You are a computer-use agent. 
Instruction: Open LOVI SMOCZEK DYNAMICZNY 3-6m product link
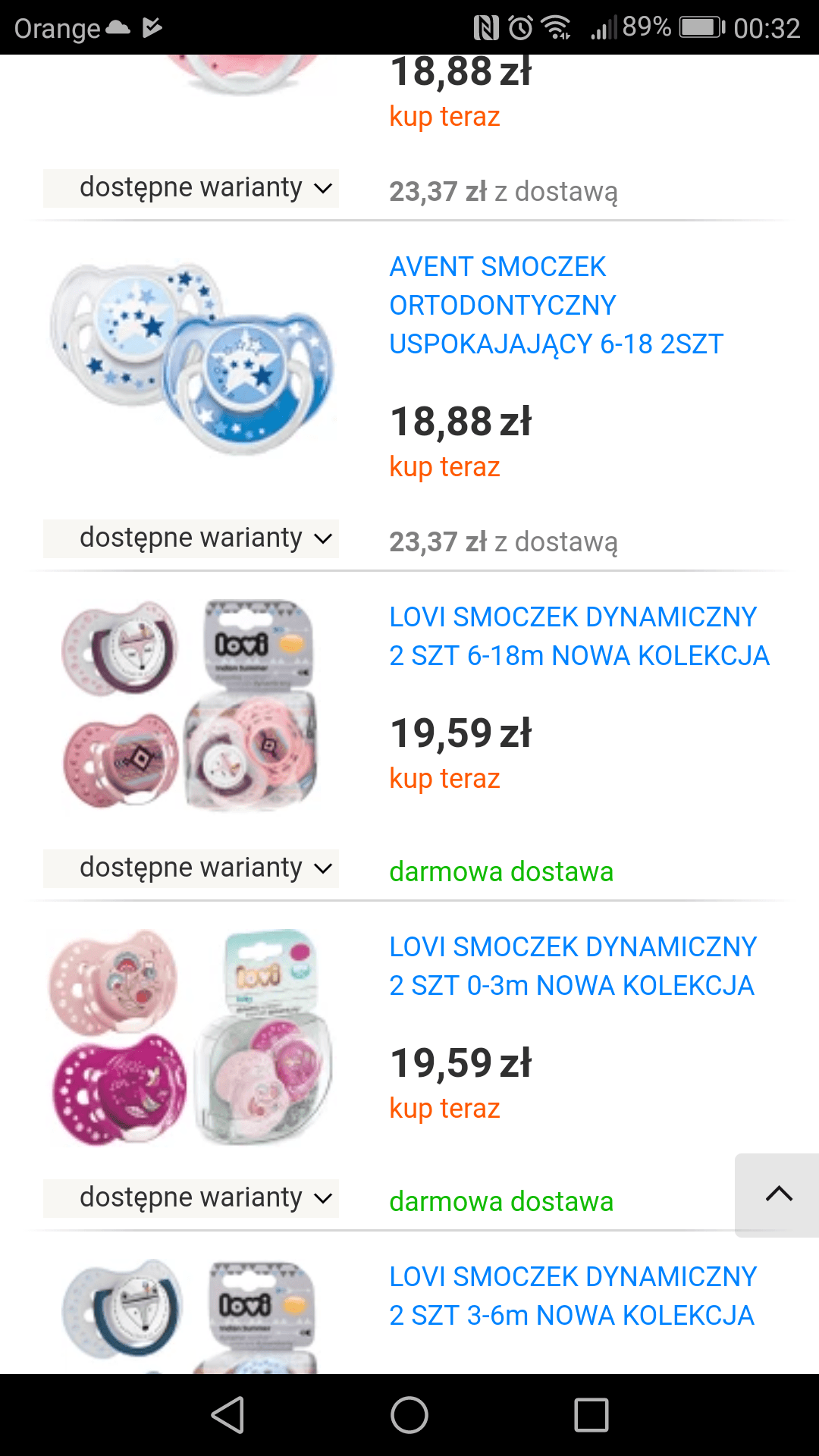coord(573,1296)
